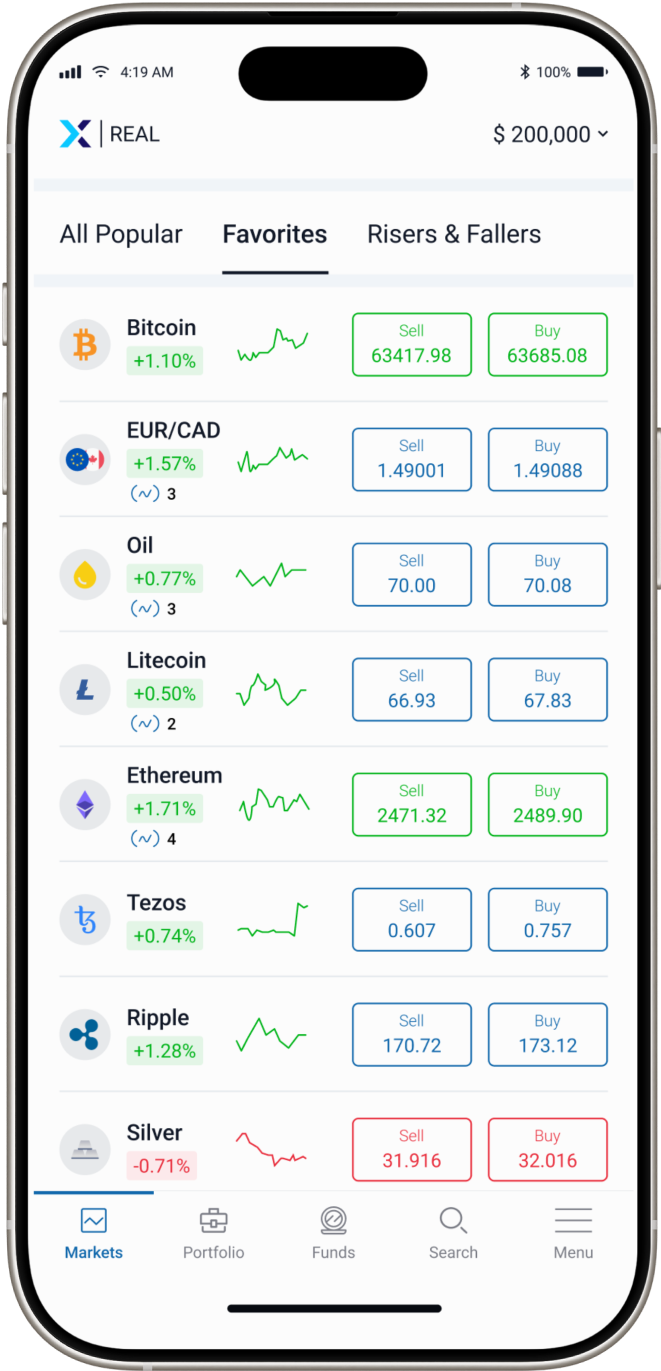Switch to the All Popular tab
The height and width of the screenshot is (1371, 661).
point(121,234)
